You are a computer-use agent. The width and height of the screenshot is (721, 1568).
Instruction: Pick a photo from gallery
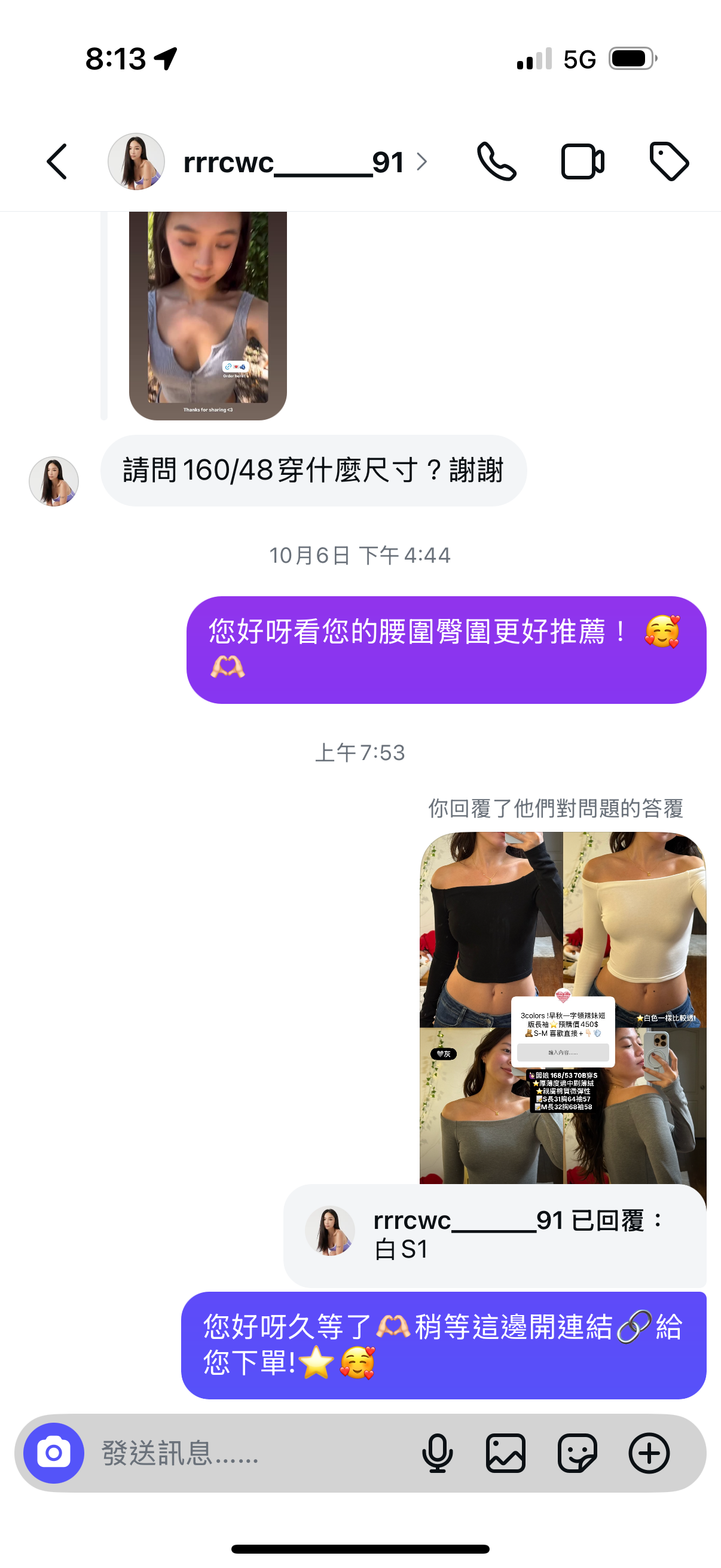pos(506,1453)
